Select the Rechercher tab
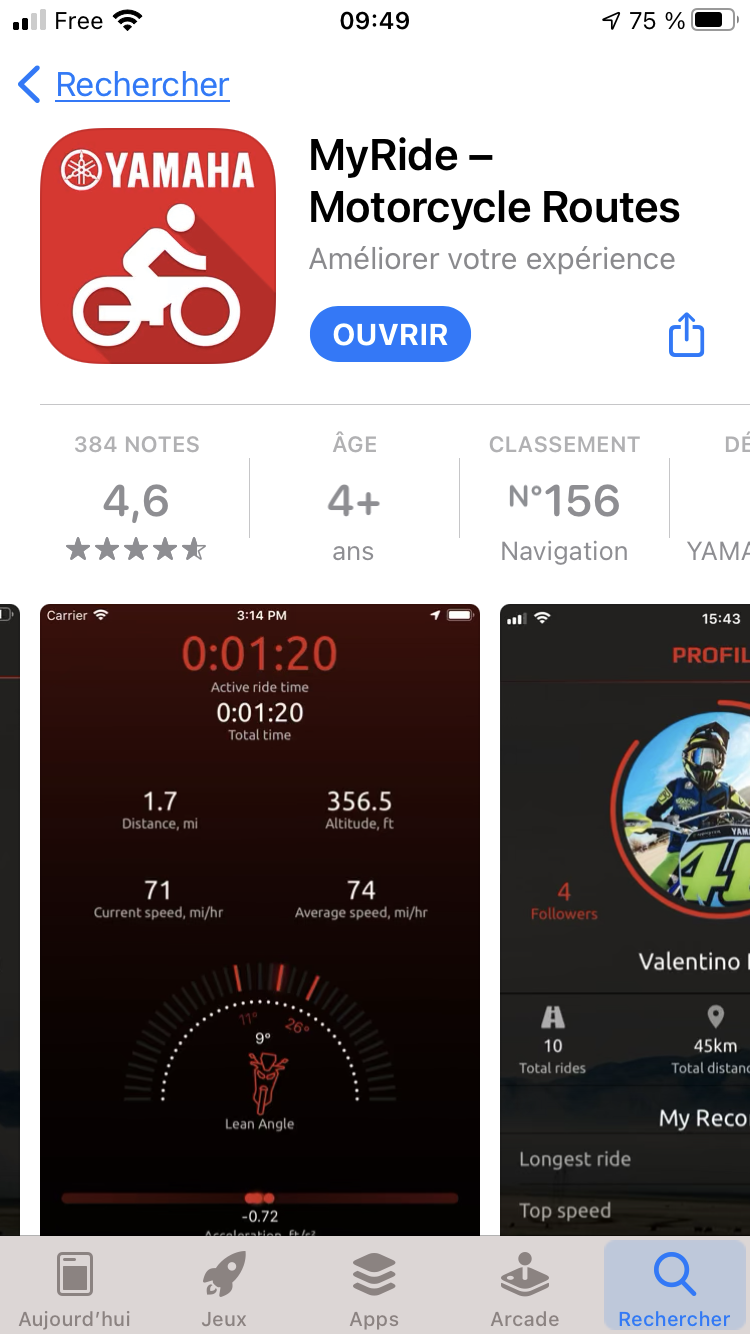This screenshot has height=1334, width=750. [x=674, y=1288]
